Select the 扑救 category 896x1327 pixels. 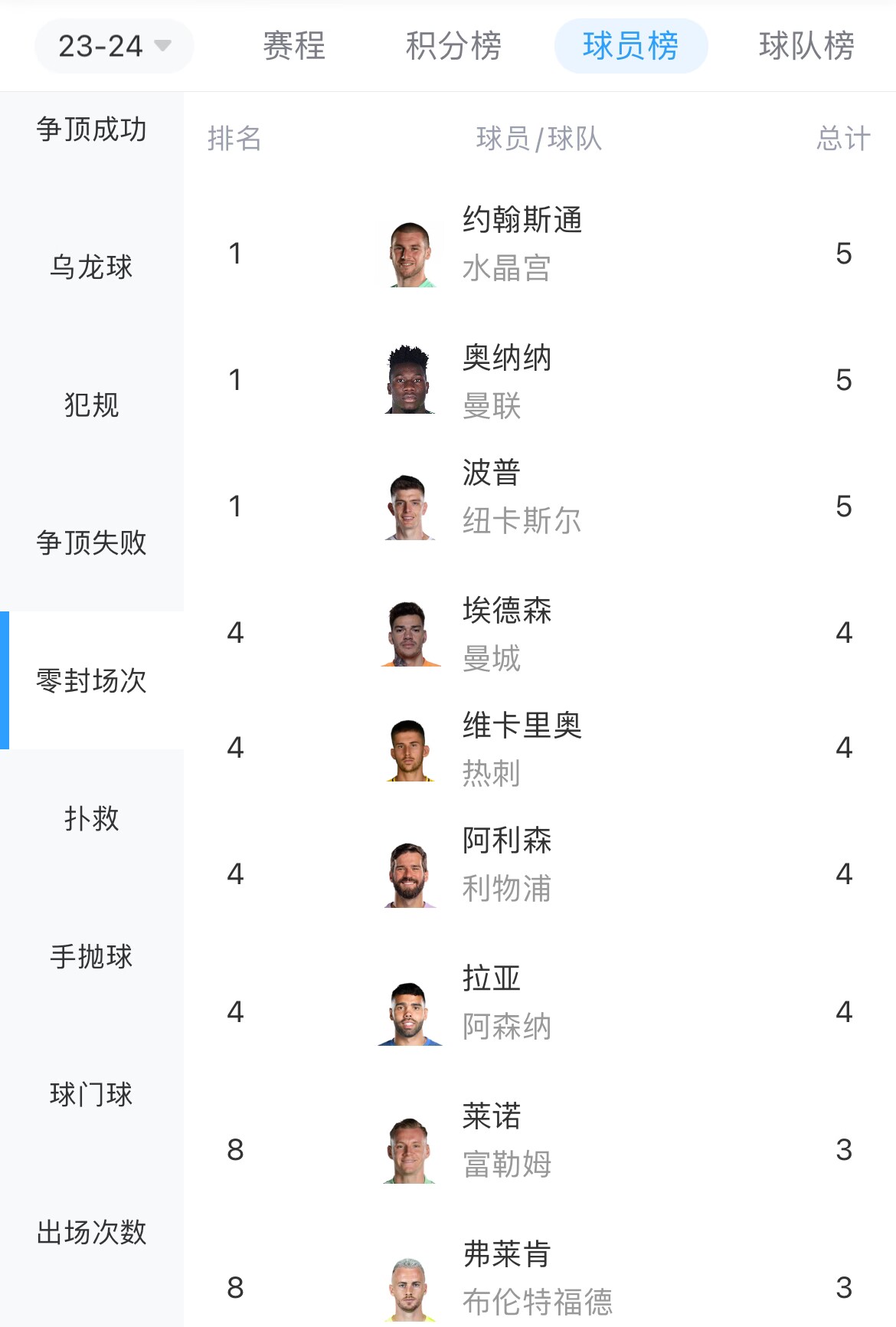[x=91, y=818]
